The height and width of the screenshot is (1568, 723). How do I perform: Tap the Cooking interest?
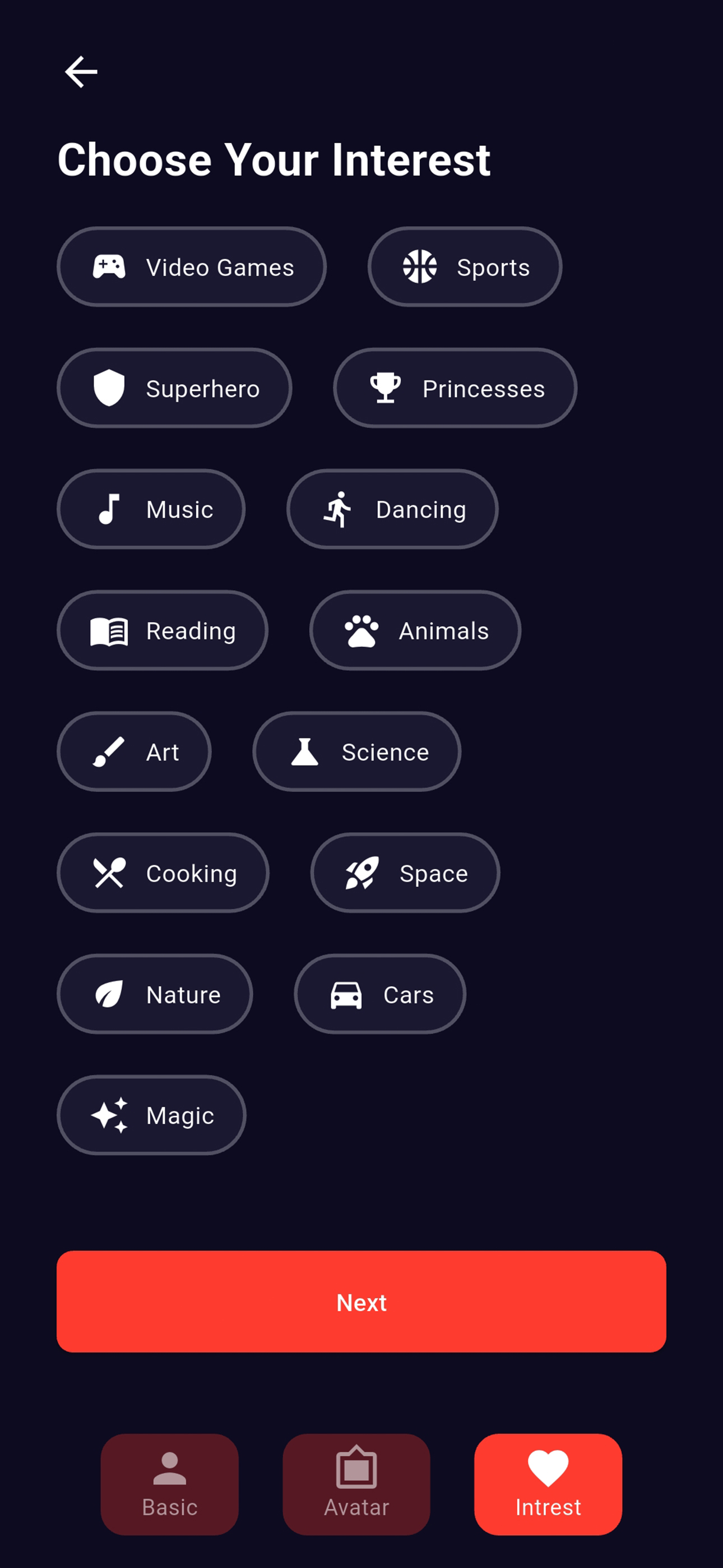pos(163,872)
